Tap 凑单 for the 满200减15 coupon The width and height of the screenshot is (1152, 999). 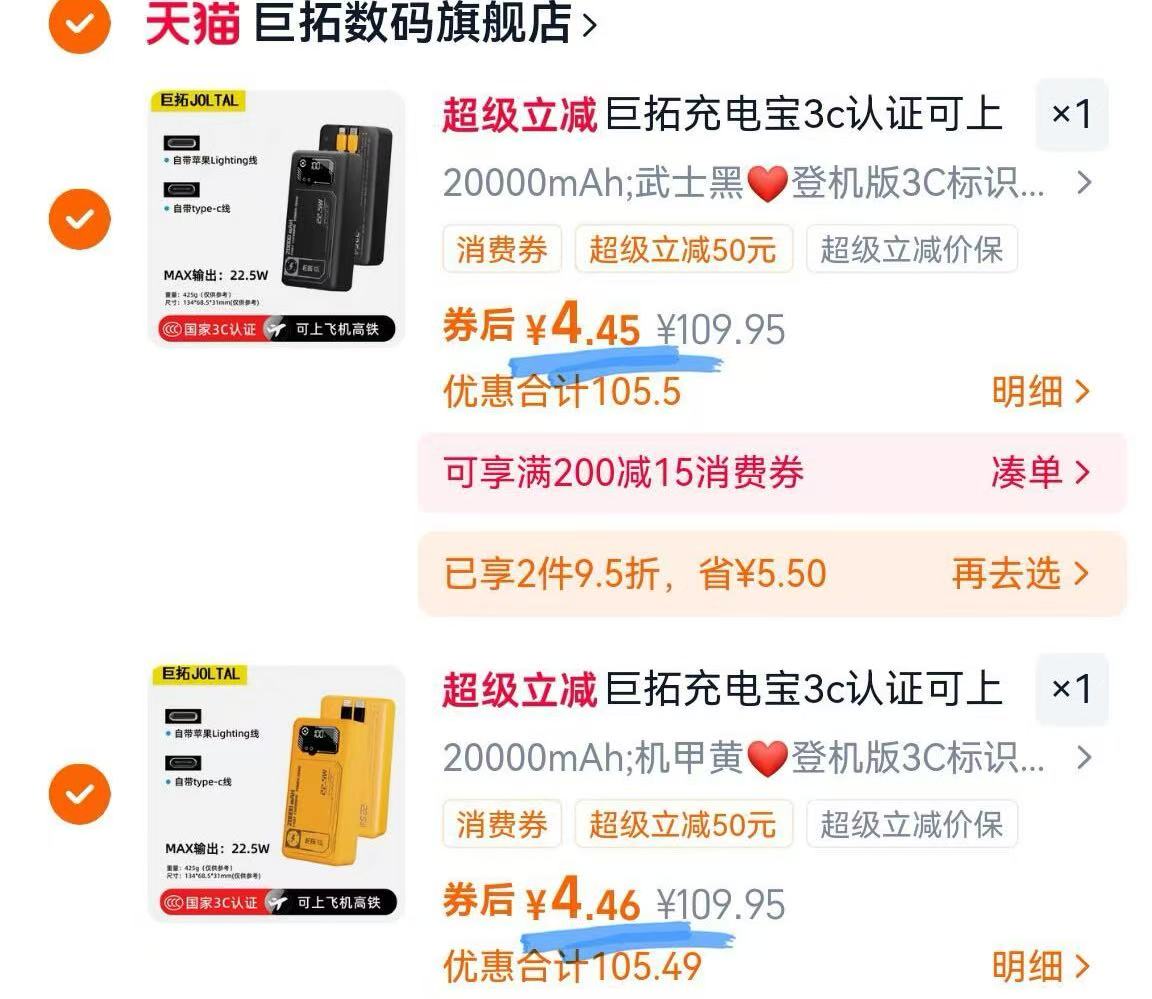pyautogui.click(x=1040, y=472)
